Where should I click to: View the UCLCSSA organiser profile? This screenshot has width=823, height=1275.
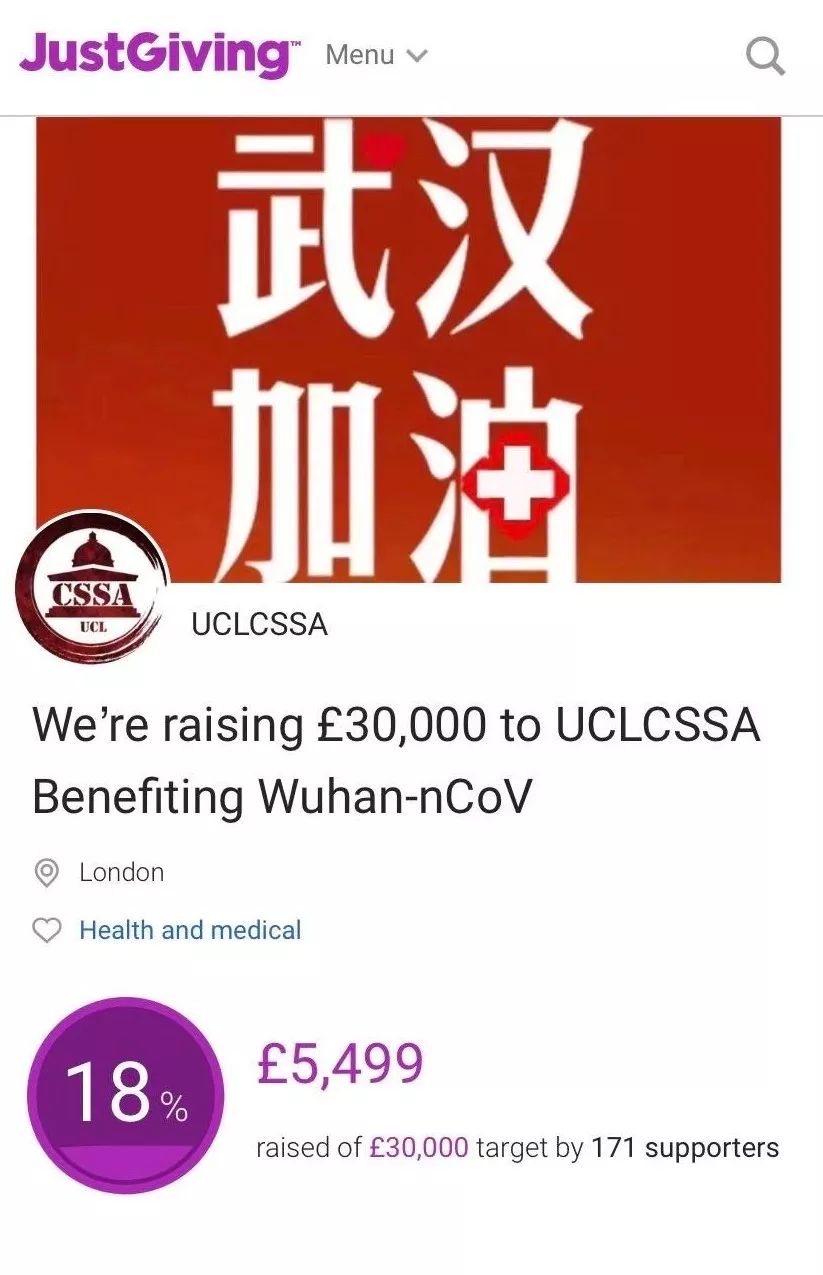pyautogui.click(x=259, y=625)
